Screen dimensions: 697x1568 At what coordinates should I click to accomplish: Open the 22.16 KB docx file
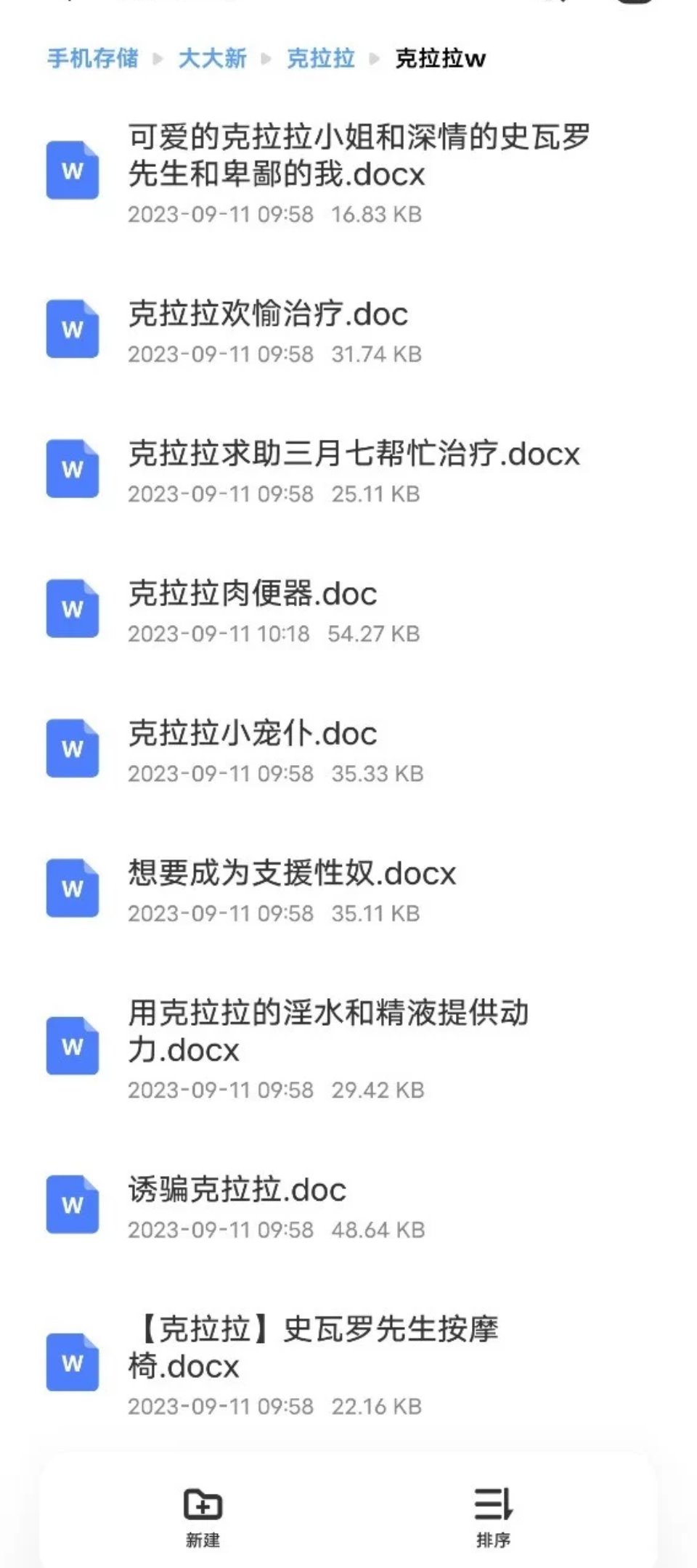pos(348,1365)
